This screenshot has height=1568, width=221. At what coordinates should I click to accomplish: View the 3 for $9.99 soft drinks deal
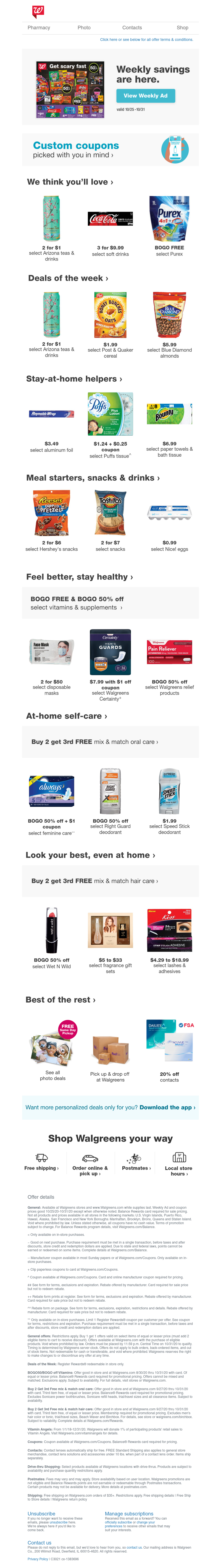point(110,225)
